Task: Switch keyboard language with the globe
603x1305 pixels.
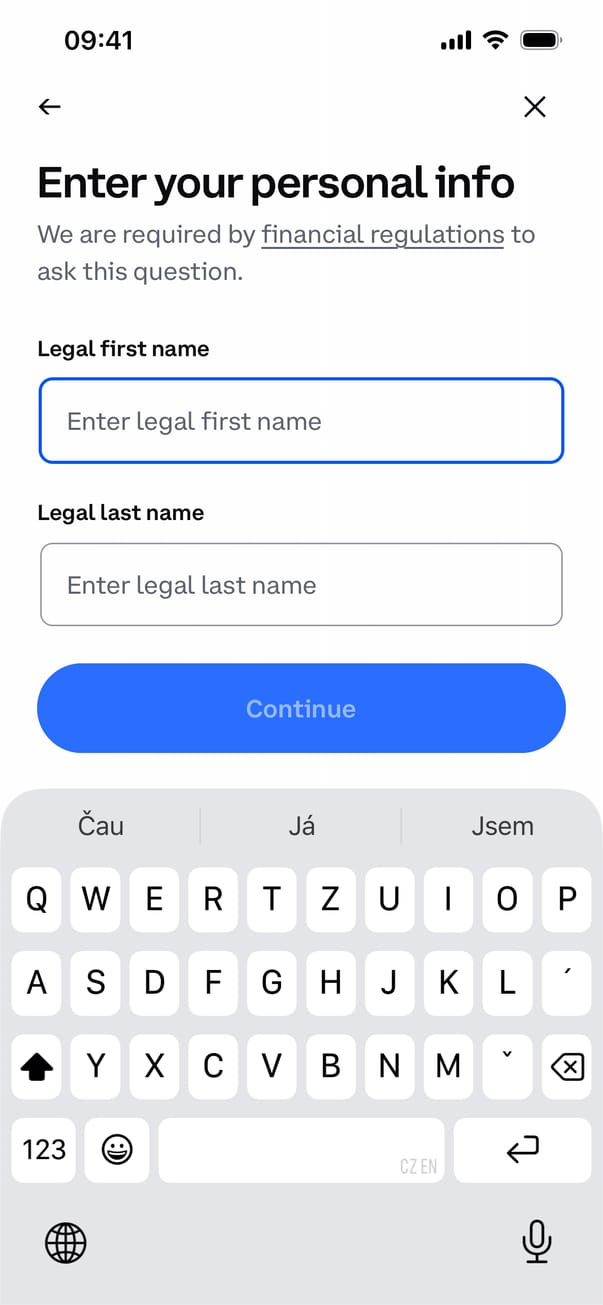Action: pyautogui.click(x=66, y=1243)
